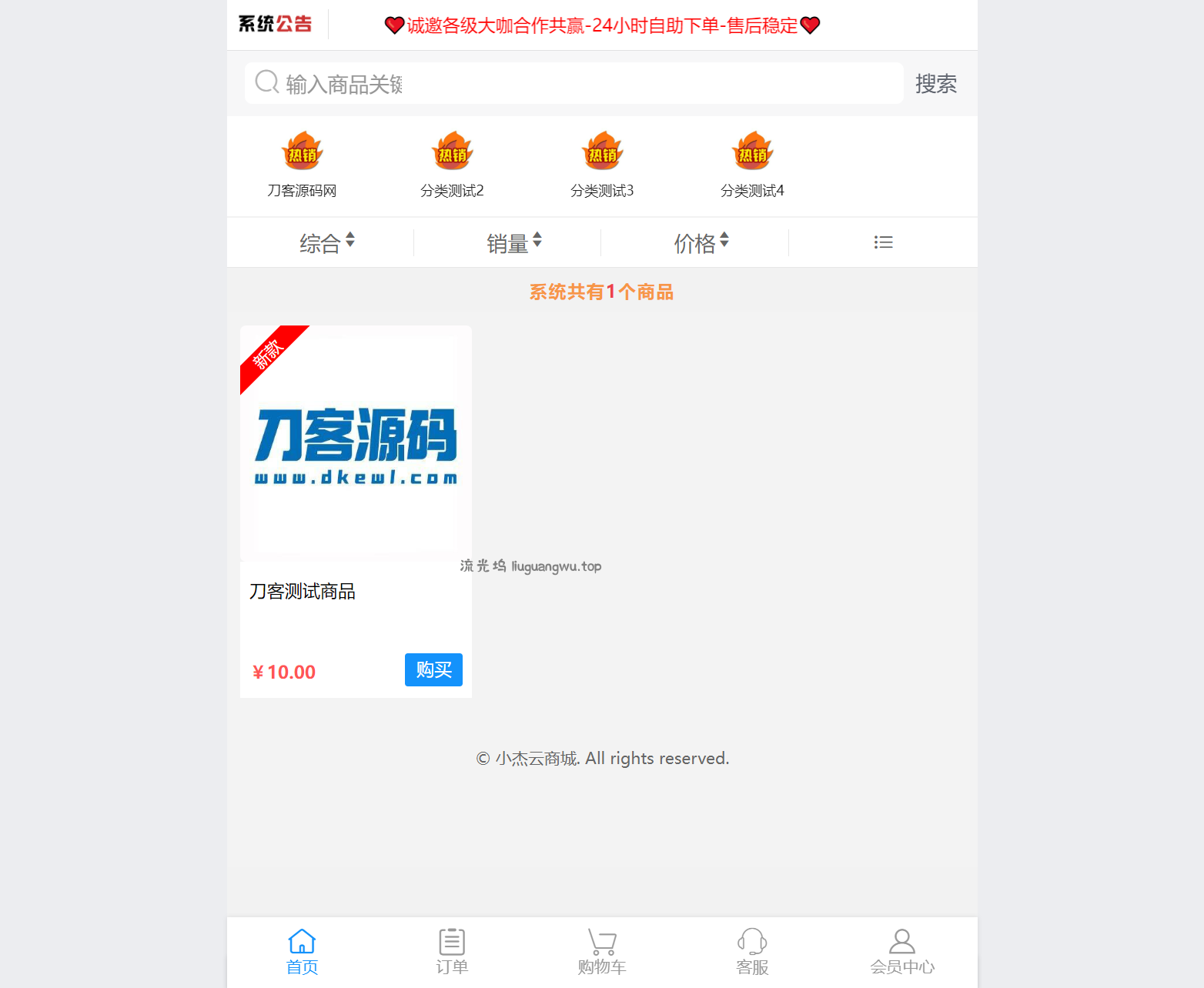Switch to the 会员中心 tab
The height and width of the screenshot is (988, 1204).
coord(902,952)
